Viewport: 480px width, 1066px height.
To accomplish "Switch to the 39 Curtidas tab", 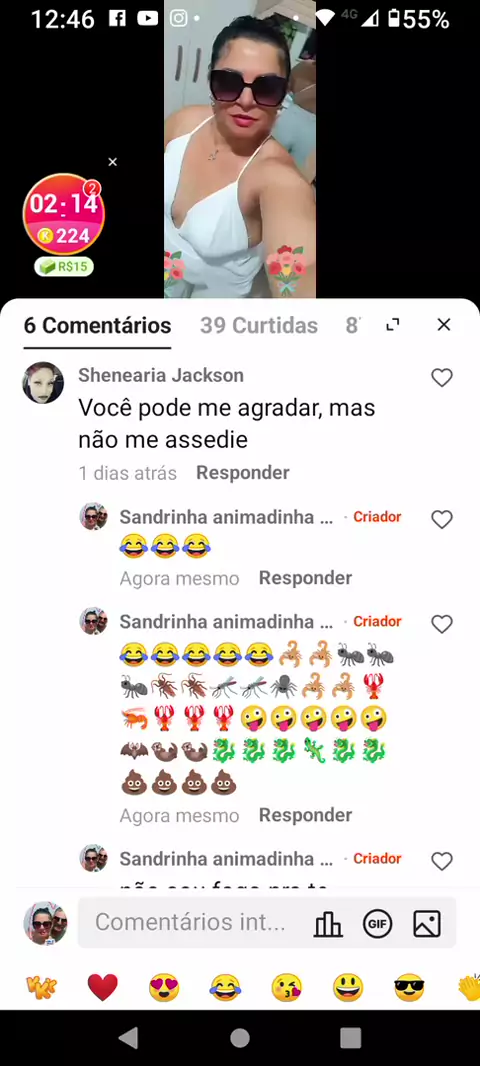I will point(258,326).
